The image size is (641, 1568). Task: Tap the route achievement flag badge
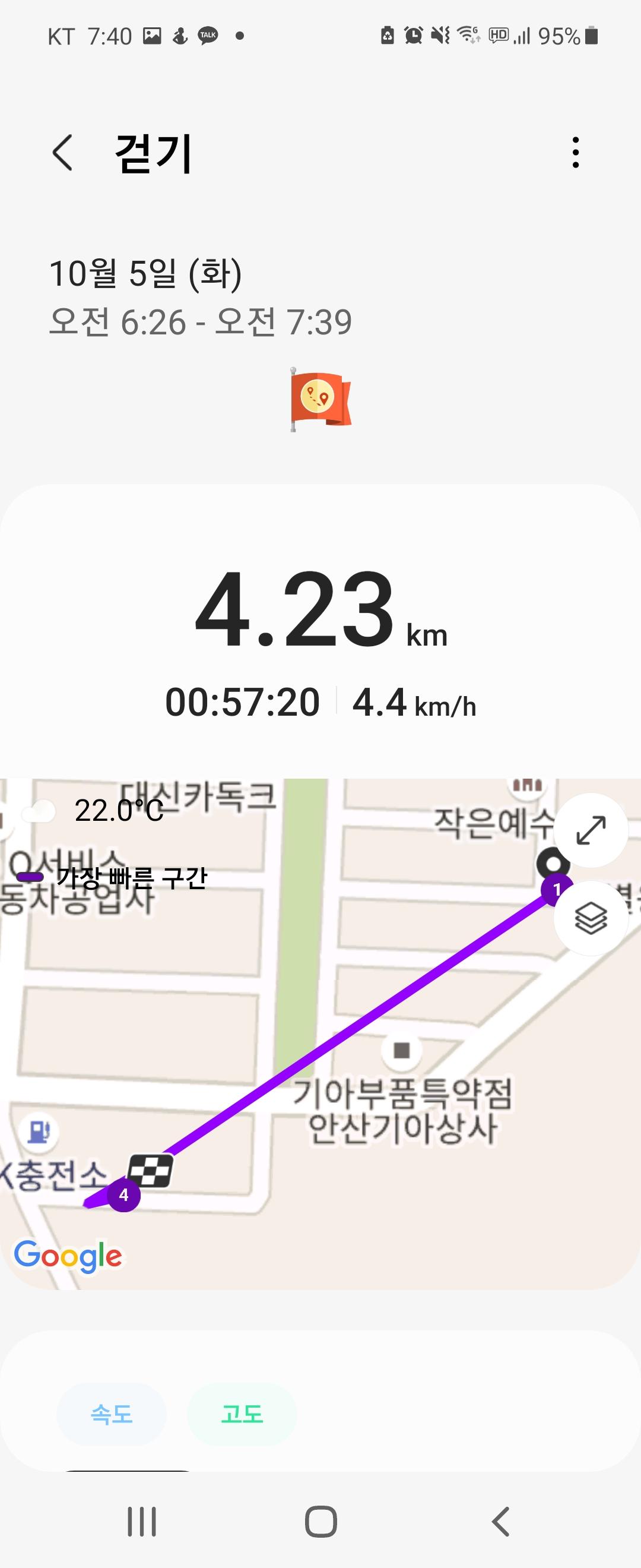click(x=320, y=399)
